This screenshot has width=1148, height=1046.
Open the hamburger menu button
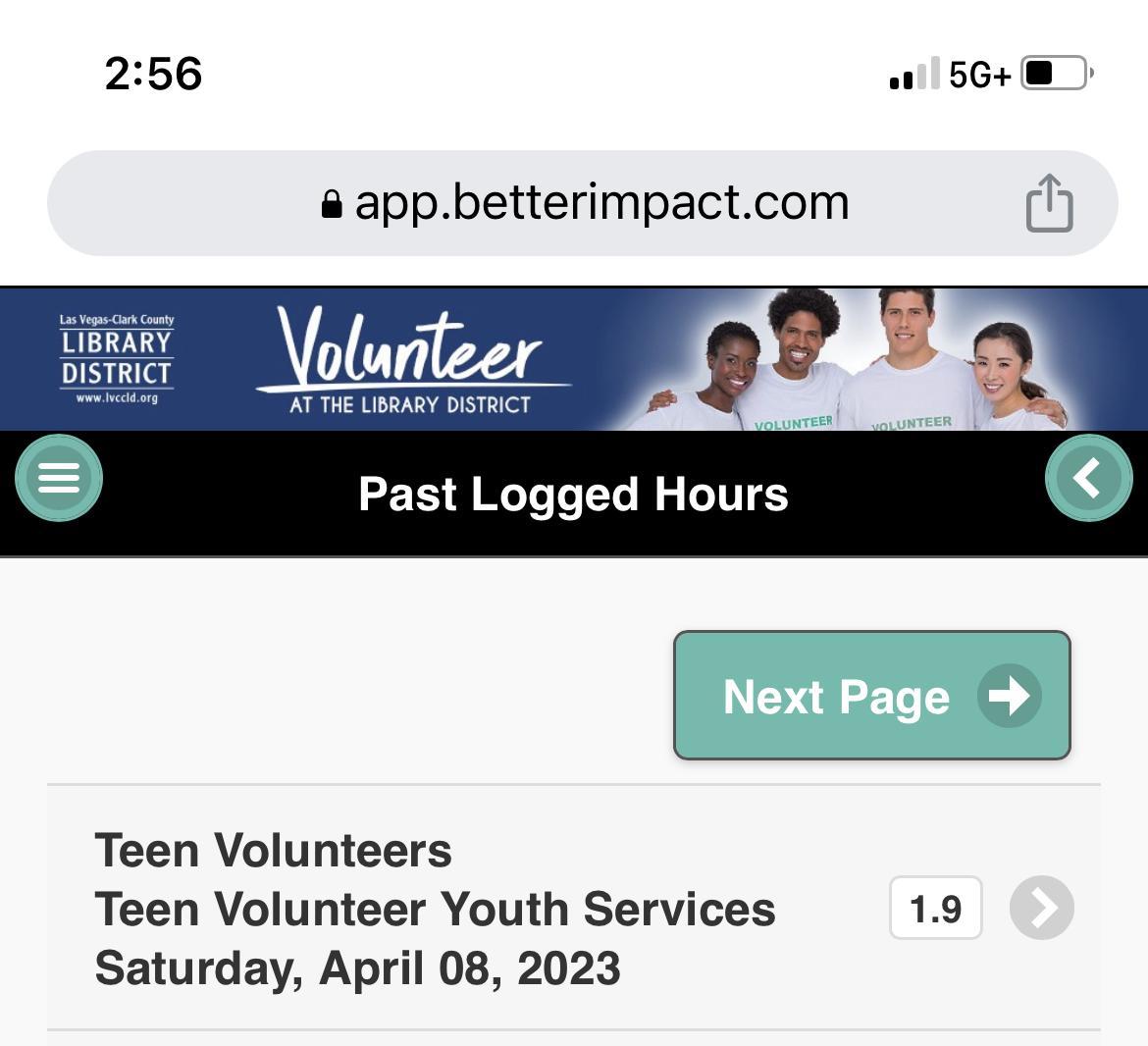pos(59,478)
